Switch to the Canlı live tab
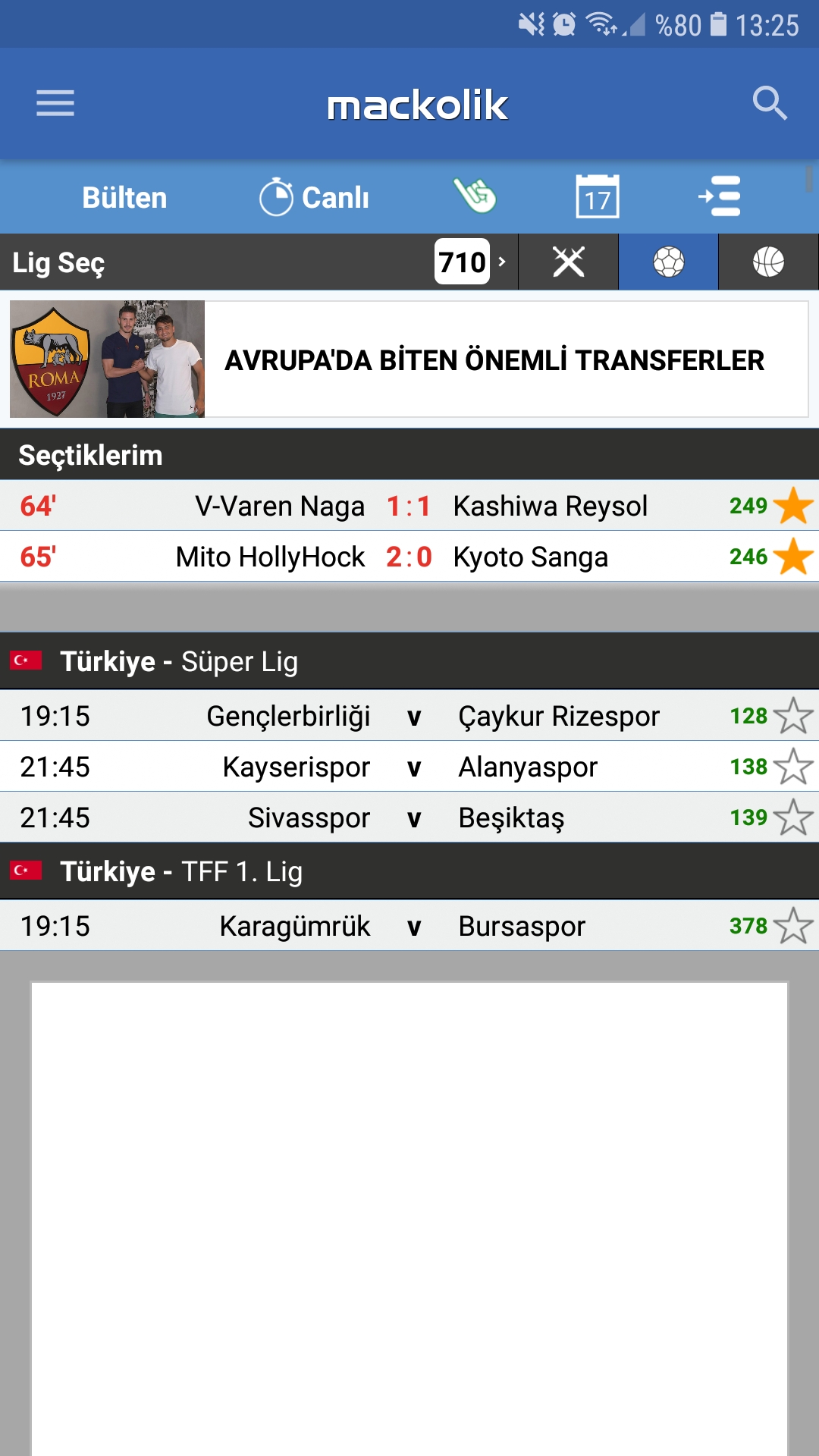819x1456 pixels. [x=314, y=197]
